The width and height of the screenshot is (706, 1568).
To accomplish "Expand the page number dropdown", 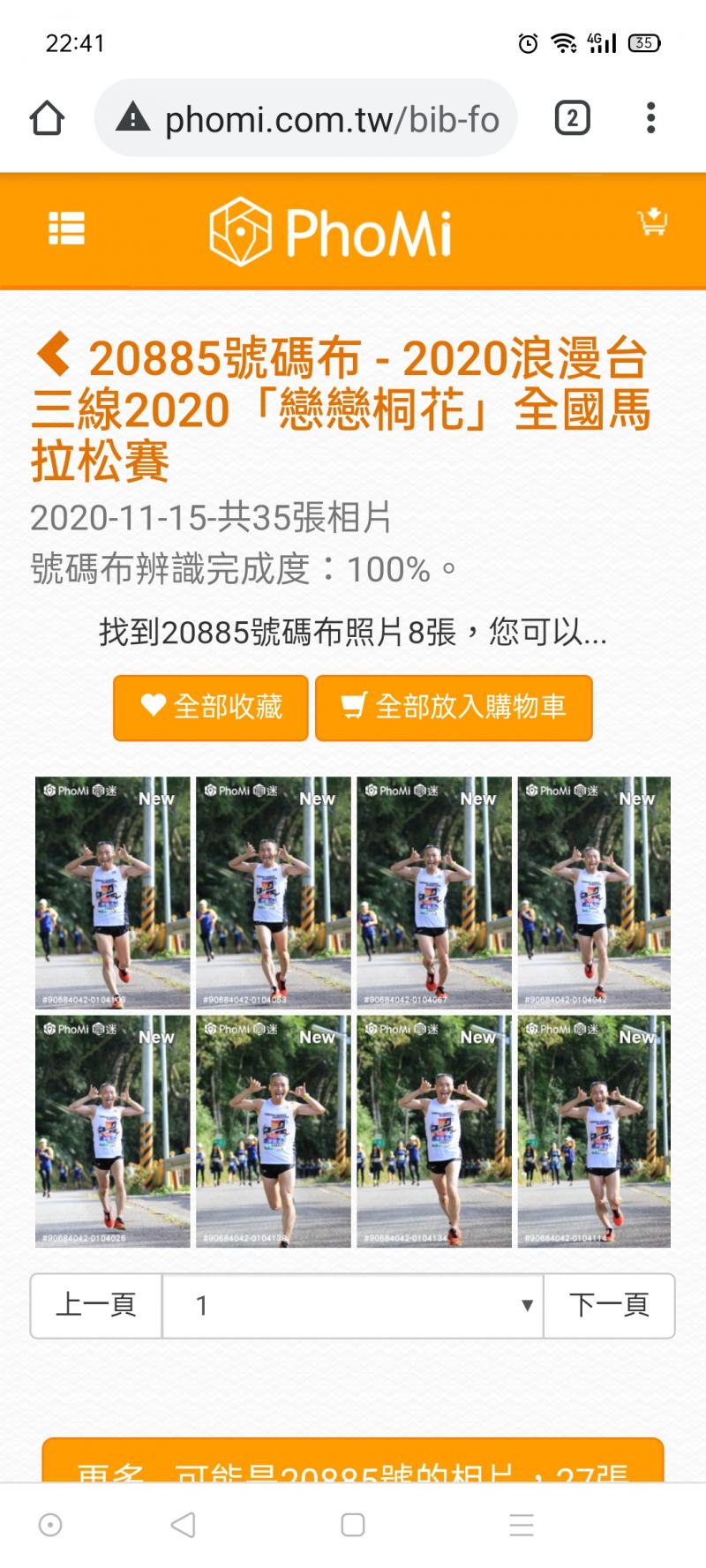I will coord(353,1306).
